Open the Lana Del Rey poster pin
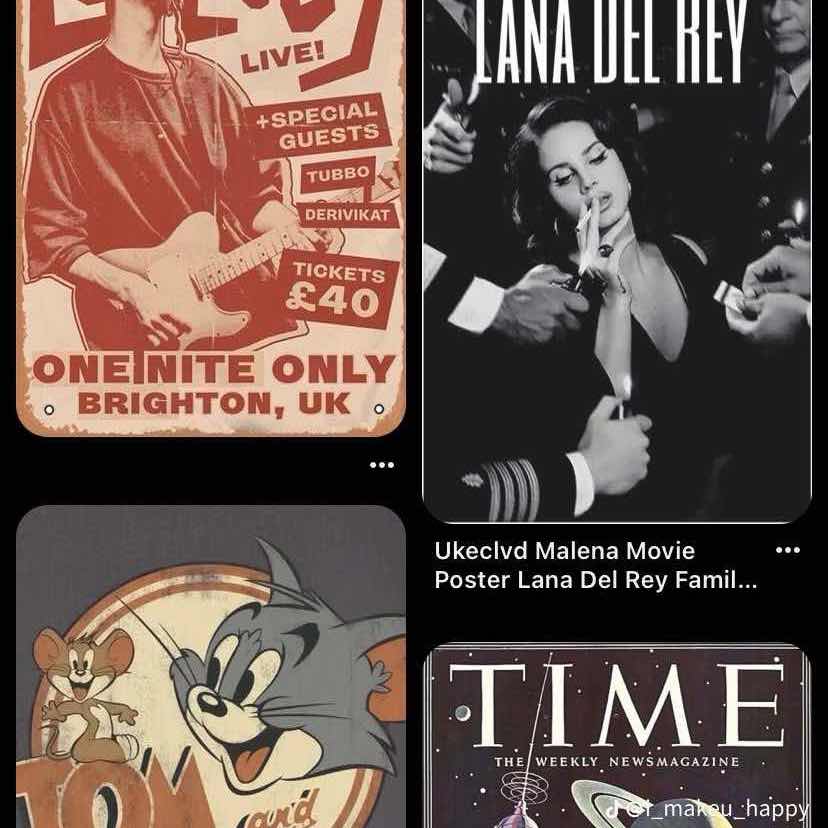The image size is (828, 828). pyautogui.click(x=617, y=260)
